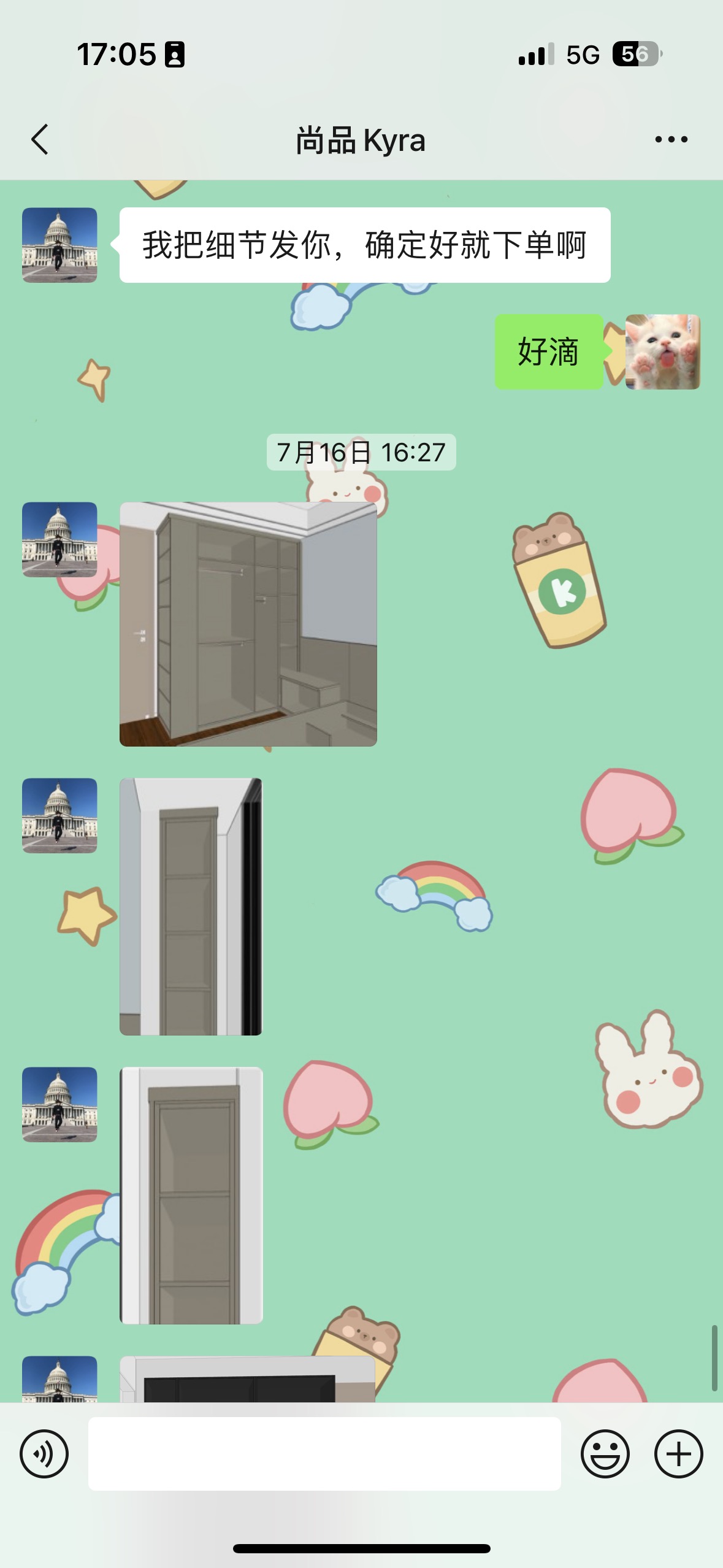Screen dimensions: 723x1568
Task: Open the emoji sticker panel
Action: pos(605,1453)
